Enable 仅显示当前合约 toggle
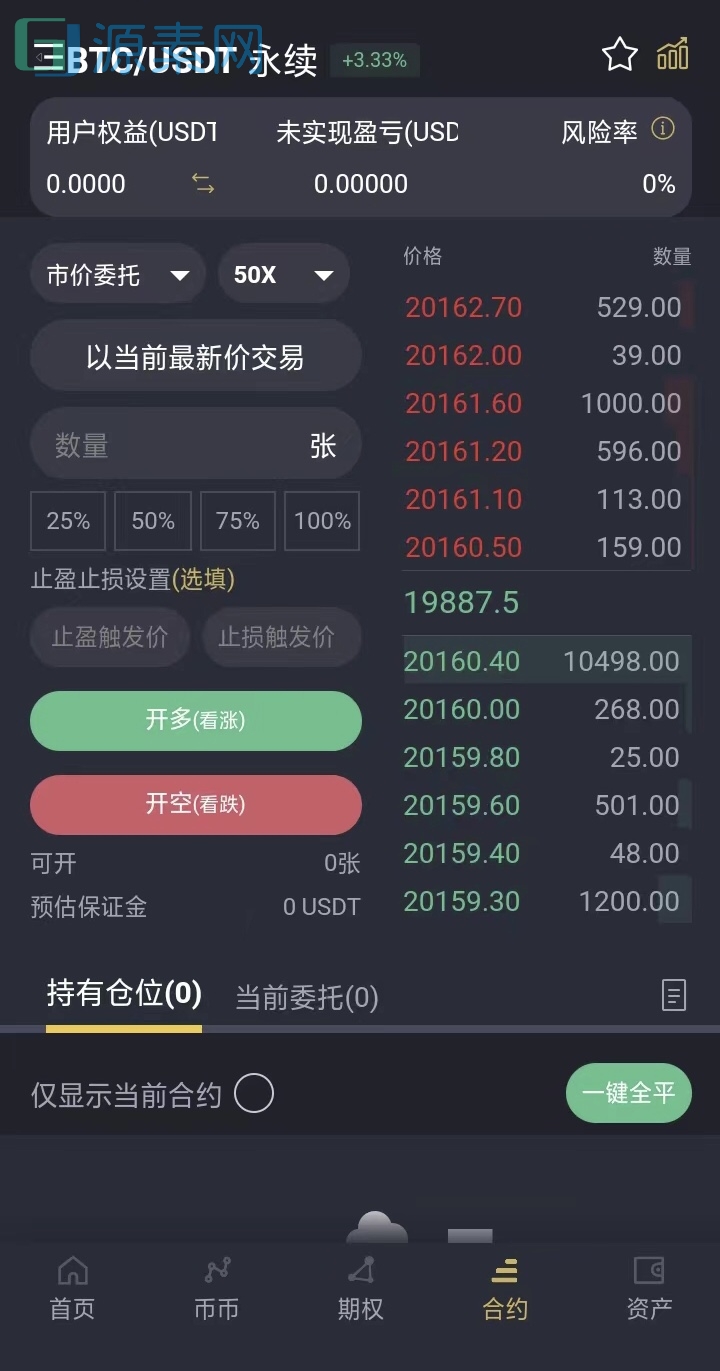This screenshot has height=1371, width=720. 255,1093
